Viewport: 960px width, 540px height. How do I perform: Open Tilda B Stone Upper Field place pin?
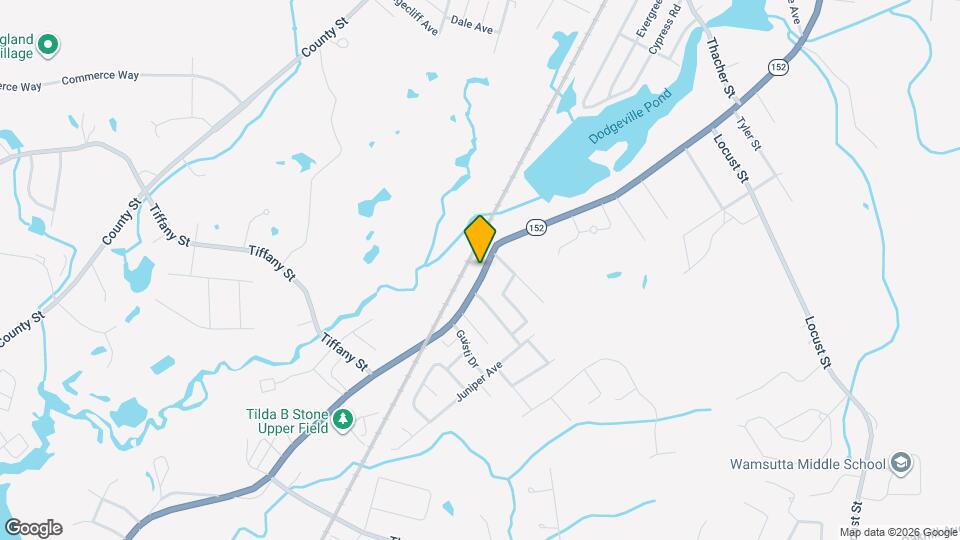pos(344,420)
